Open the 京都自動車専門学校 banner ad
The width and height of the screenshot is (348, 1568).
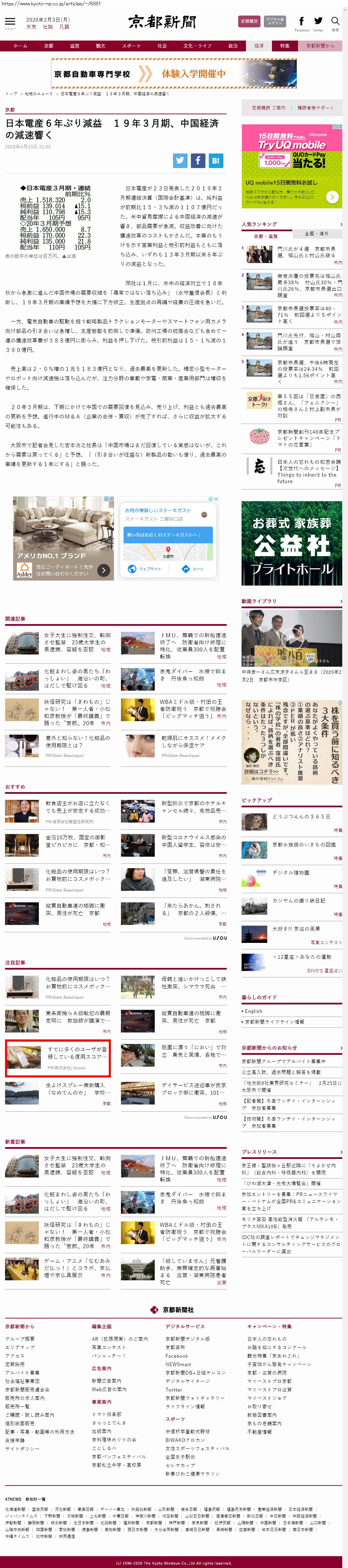173,74
